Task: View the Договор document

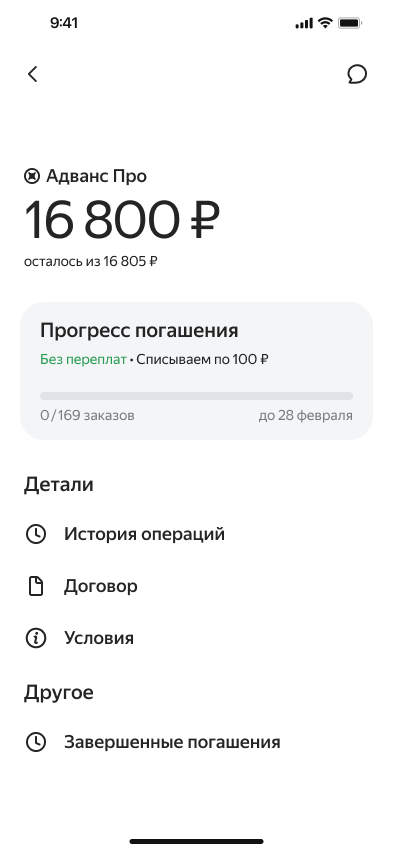Action: [x=196, y=586]
